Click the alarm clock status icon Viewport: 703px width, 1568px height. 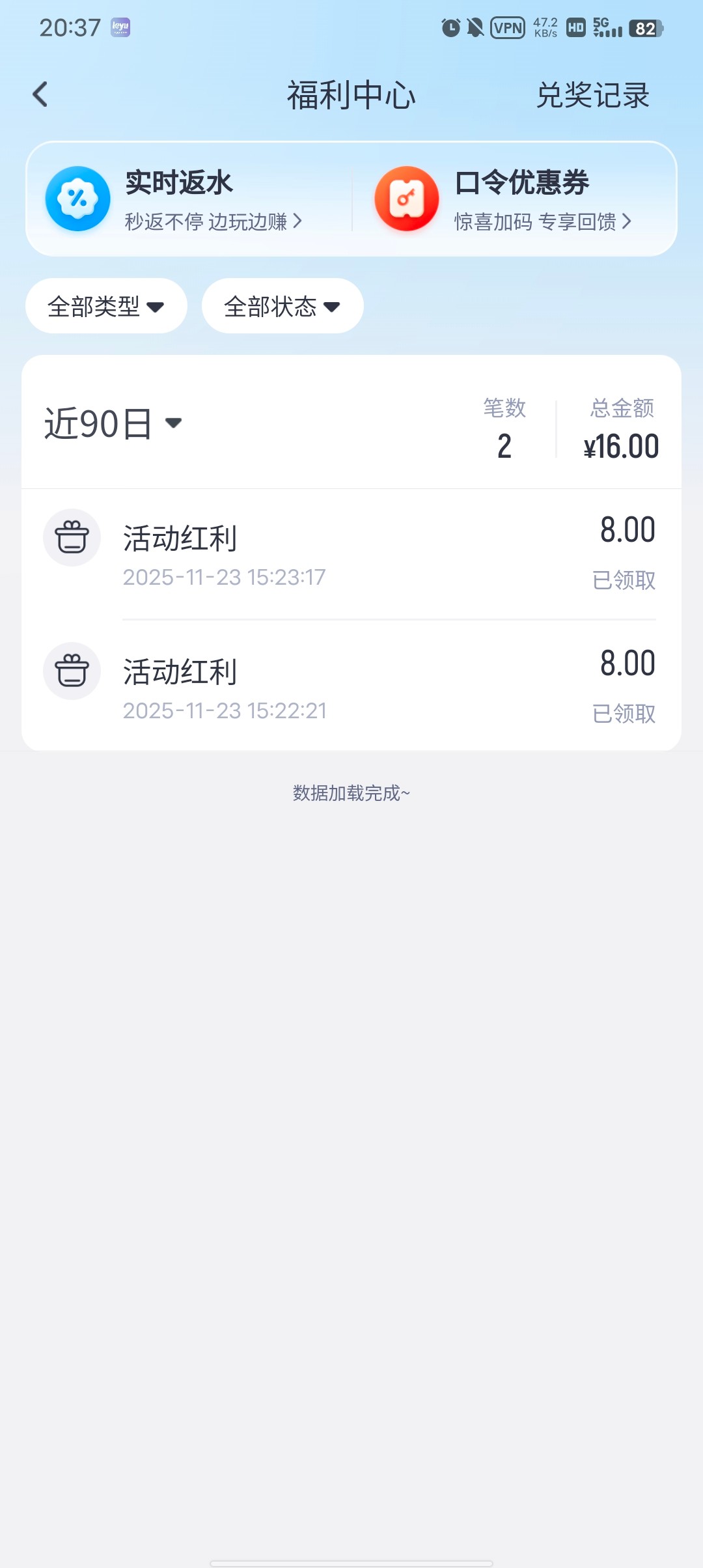pyautogui.click(x=450, y=28)
